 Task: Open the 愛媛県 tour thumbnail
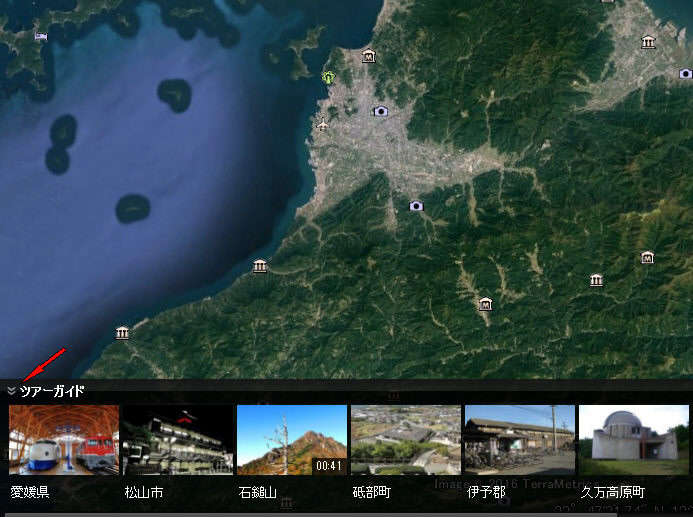coord(64,439)
